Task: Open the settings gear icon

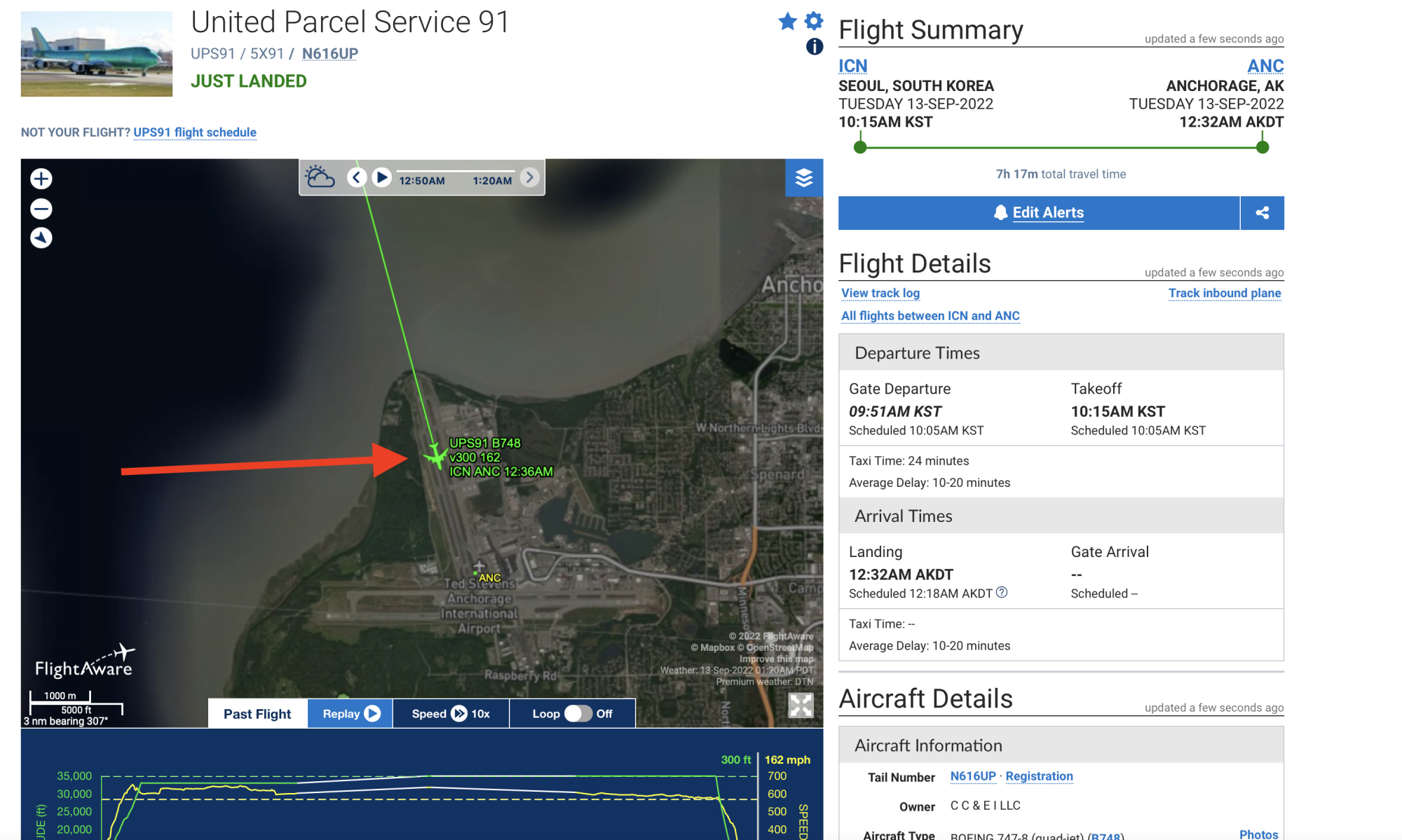Action: tap(813, 21)
